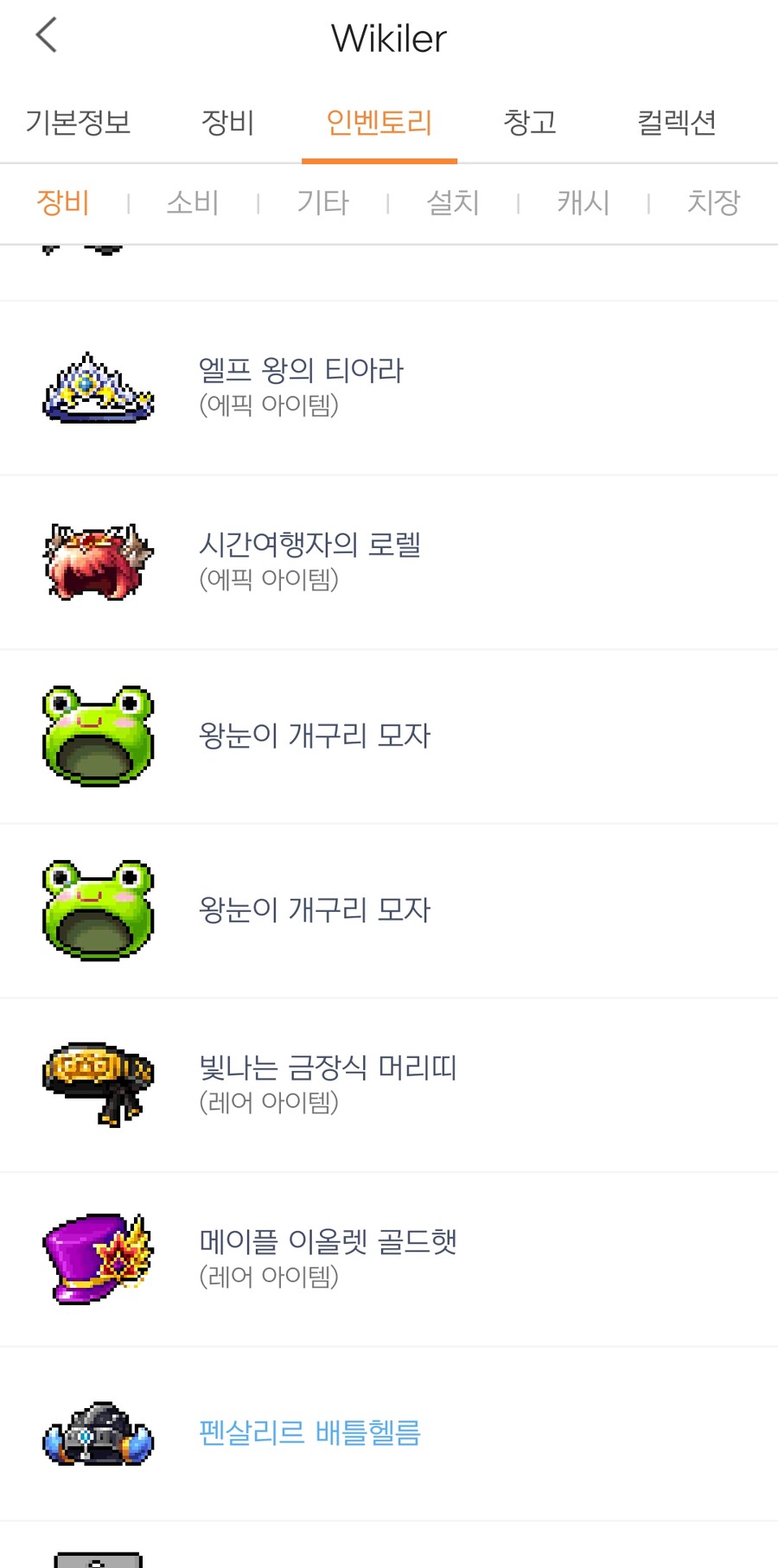Select the 소비 inventory filter
The height and width of the screenshot is (1568, 778).
click(192, 202)
